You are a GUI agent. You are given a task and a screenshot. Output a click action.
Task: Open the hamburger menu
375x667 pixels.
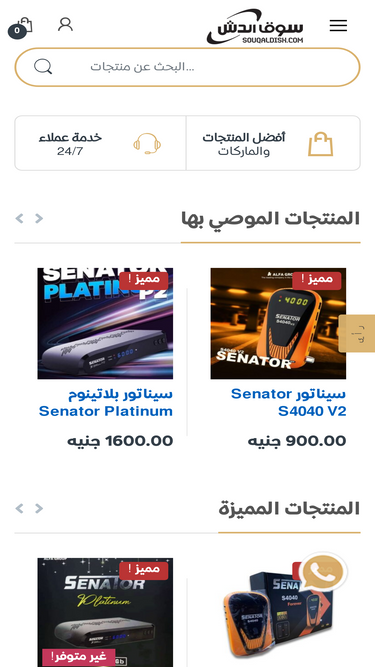tap(338, 26)
